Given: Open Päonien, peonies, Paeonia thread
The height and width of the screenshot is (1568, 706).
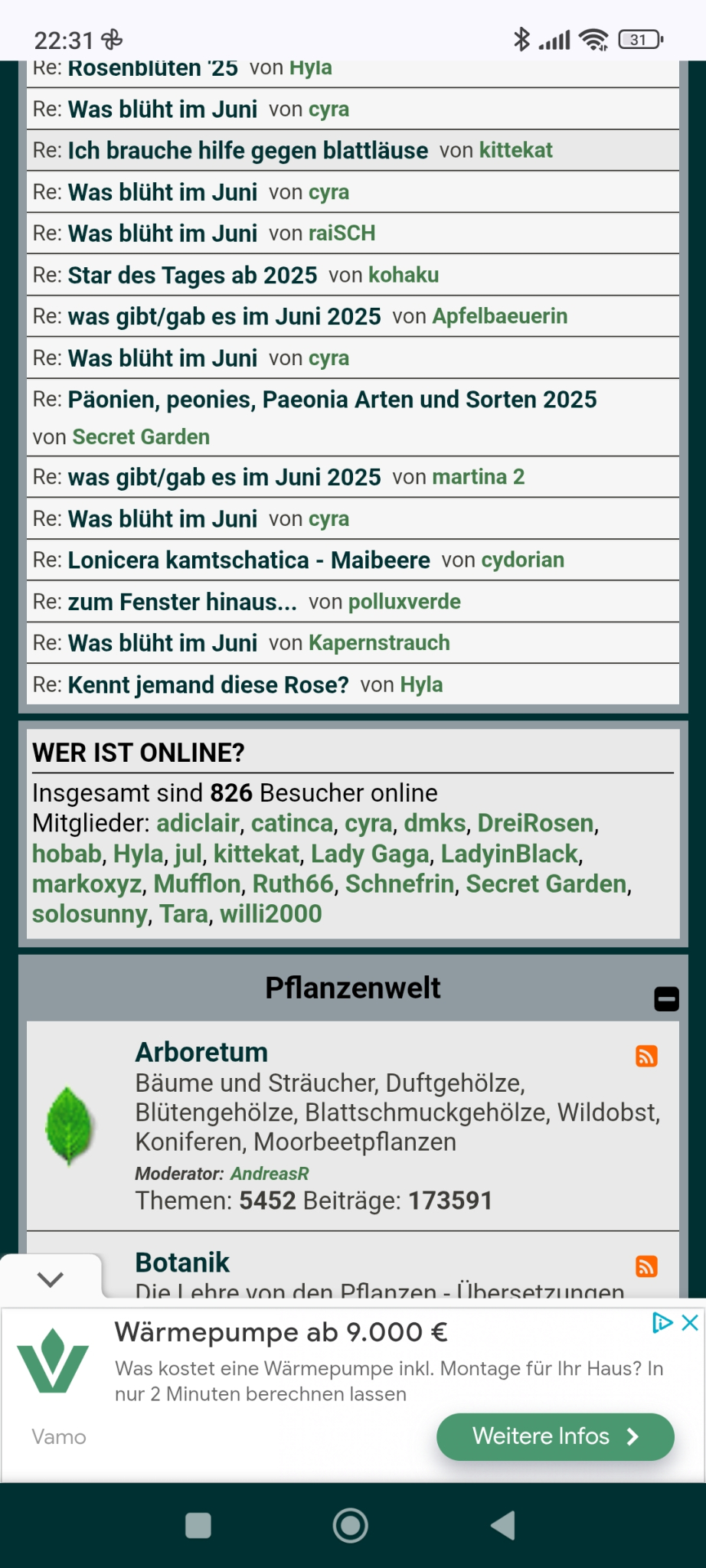Looking at the screenshot, I should click(332, 400).
